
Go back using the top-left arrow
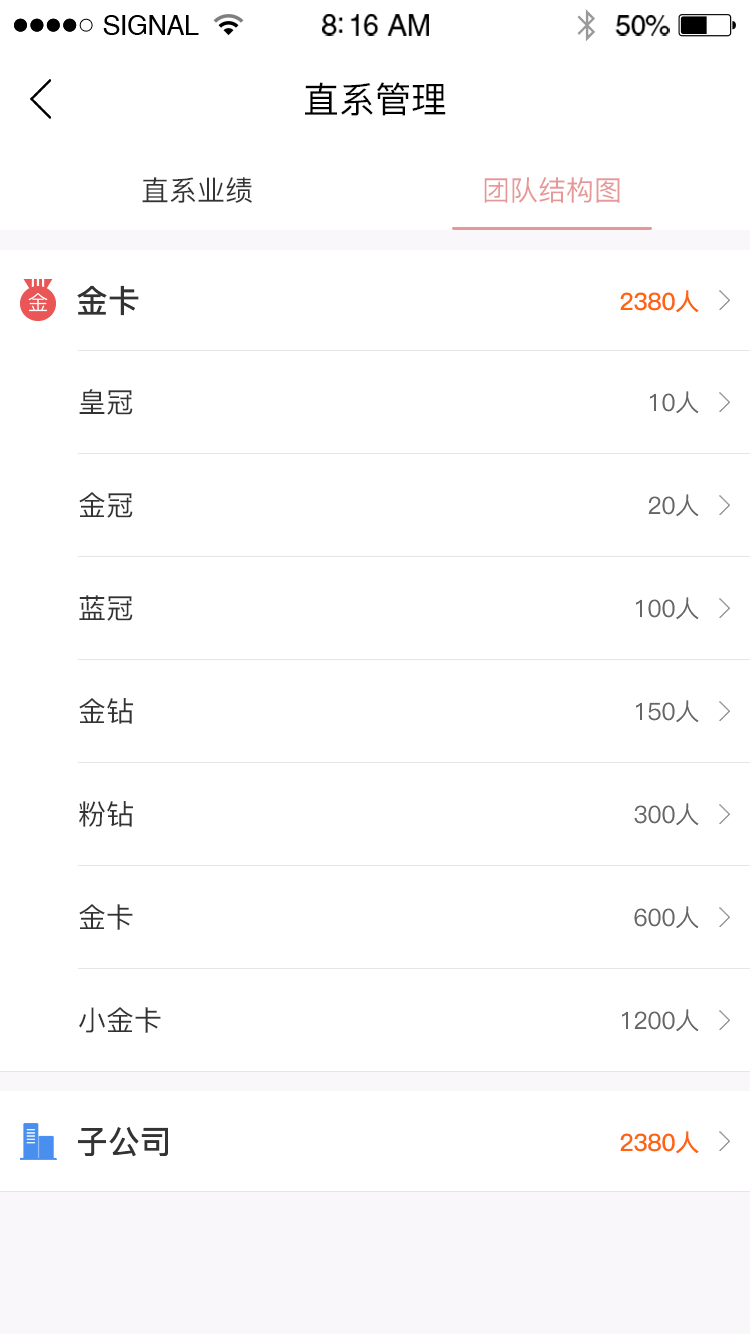pyautogui.click(x=40, y=99)
